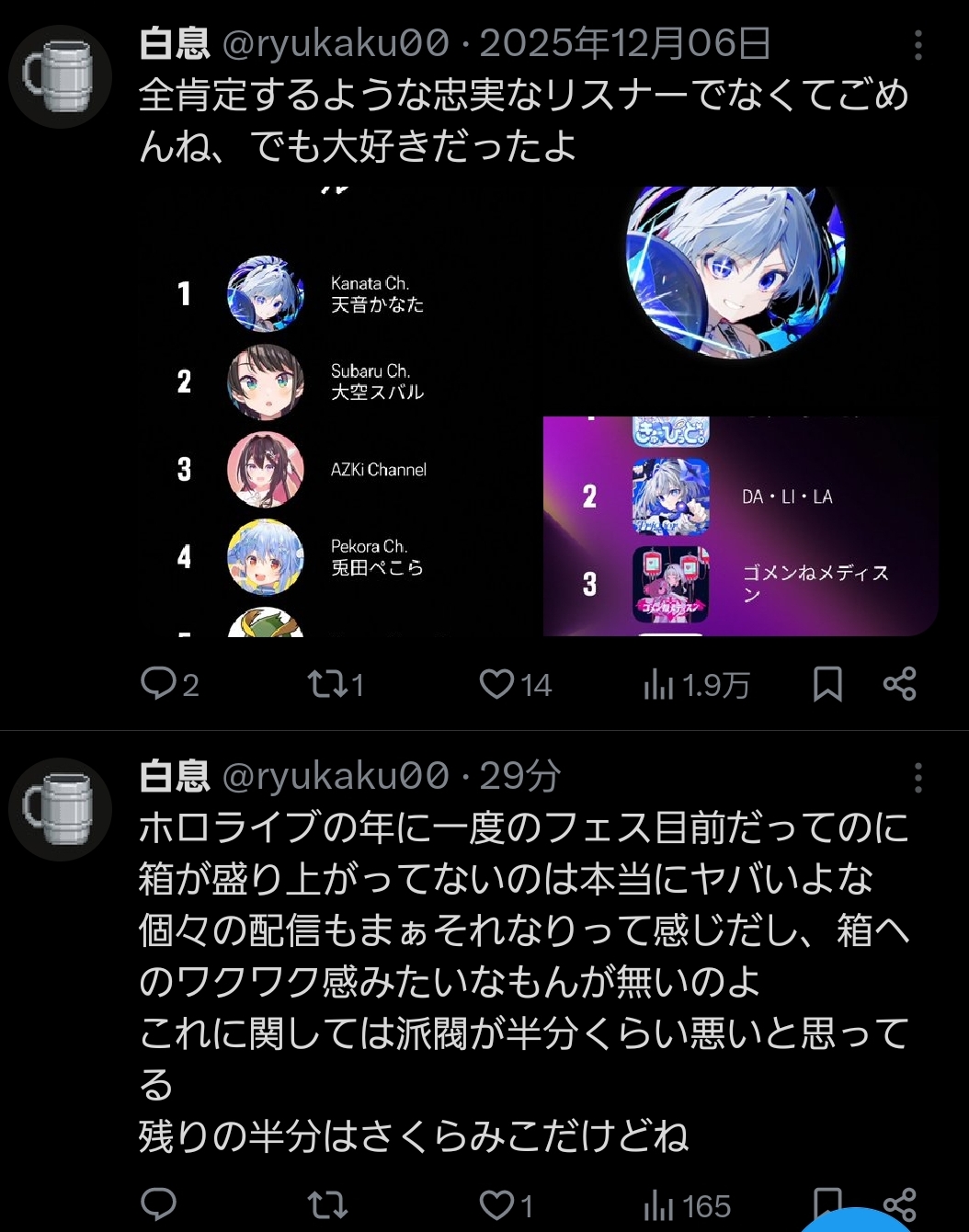Reply to the 29分 post
This screenshot has height=1232, width=969.
pos(158,1203)
